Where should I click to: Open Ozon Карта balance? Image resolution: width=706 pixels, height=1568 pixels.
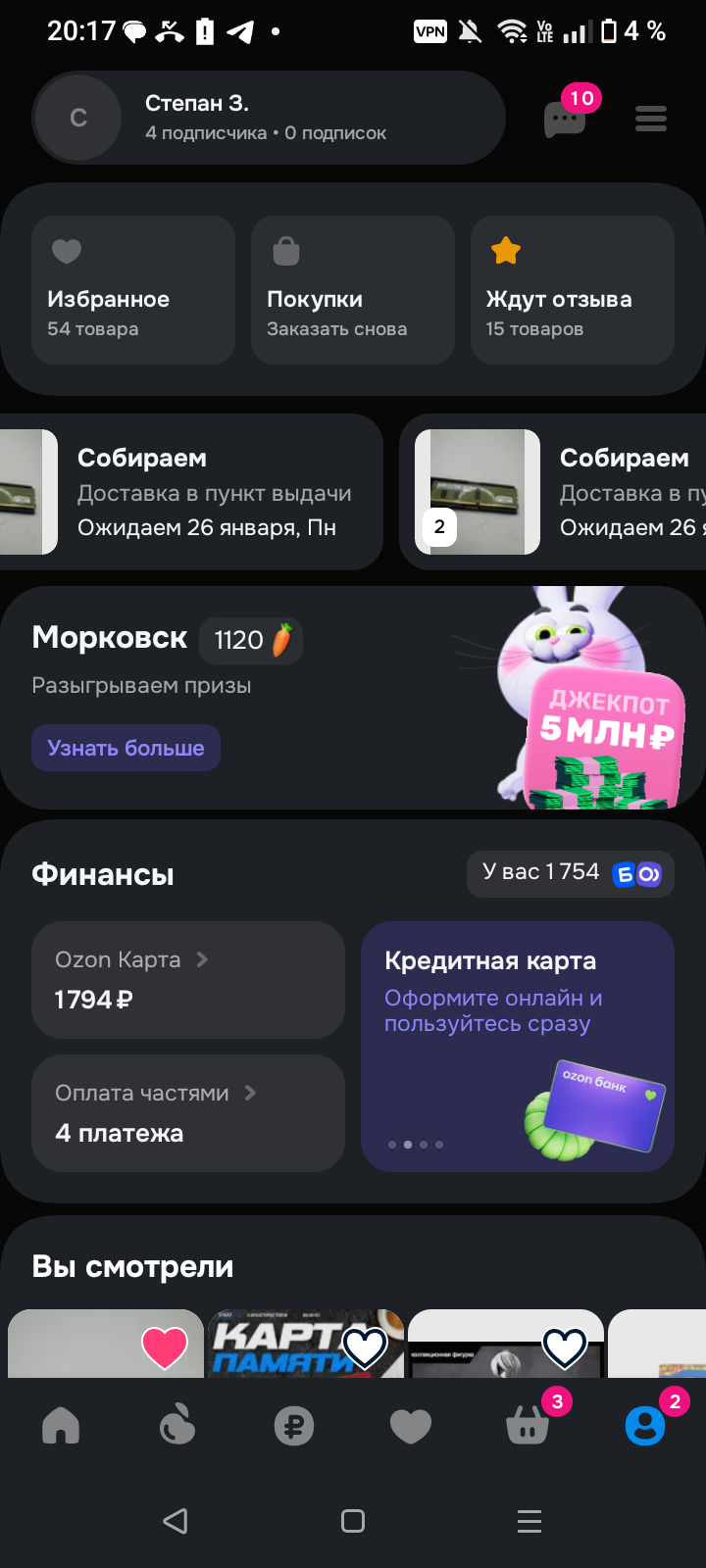coord(188,980)
